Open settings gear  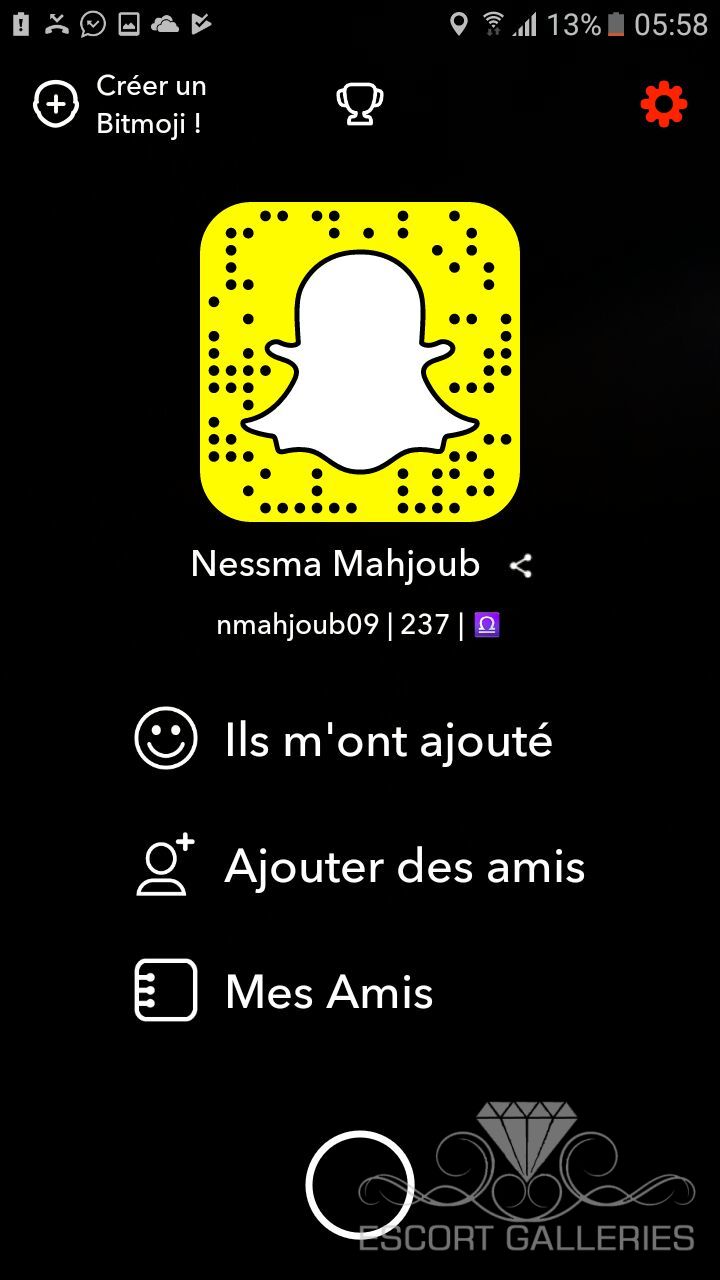pos(664,104)
